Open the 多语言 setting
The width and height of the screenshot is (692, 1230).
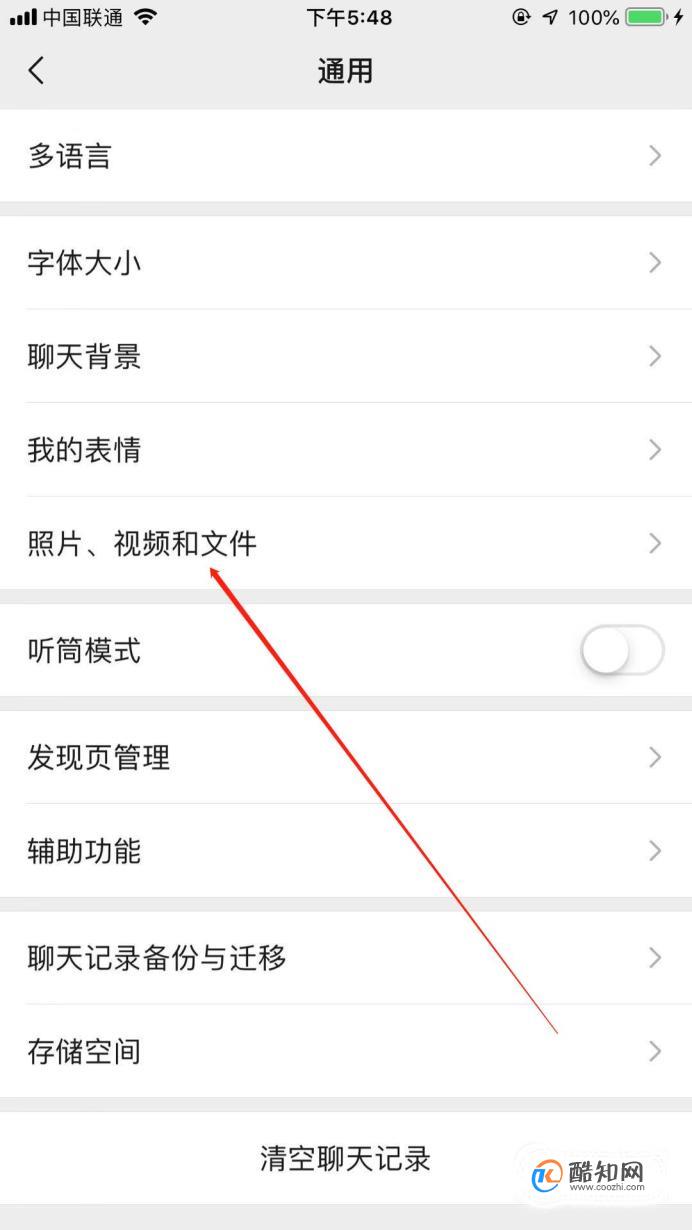pyautogui.click(x=346, y=156)
